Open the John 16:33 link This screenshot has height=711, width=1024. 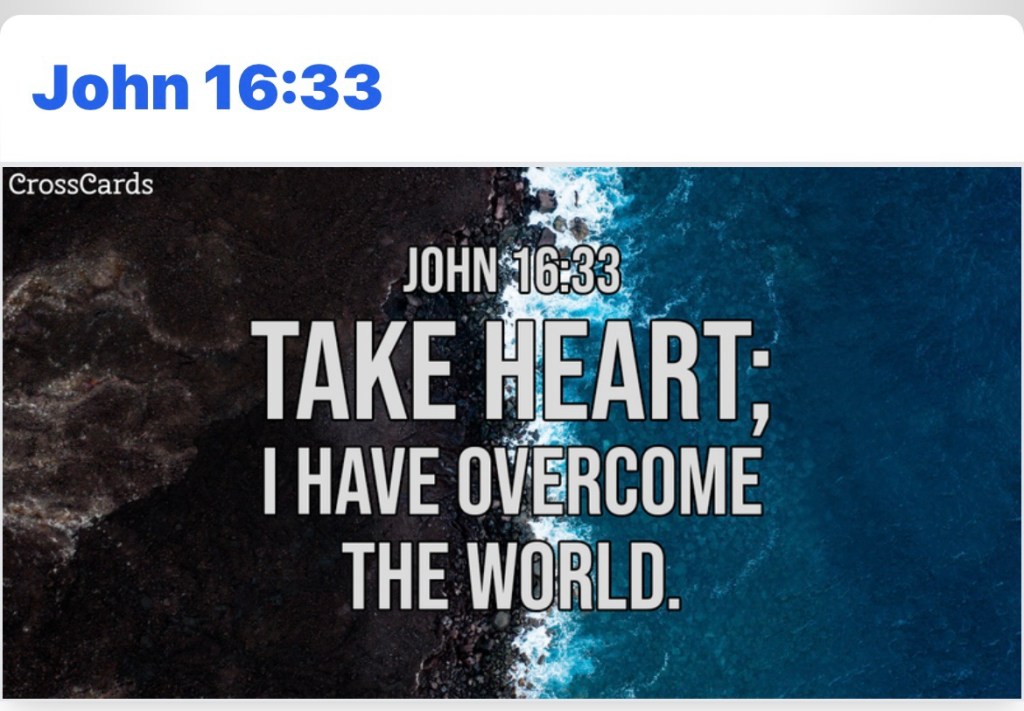click(207, 88)
